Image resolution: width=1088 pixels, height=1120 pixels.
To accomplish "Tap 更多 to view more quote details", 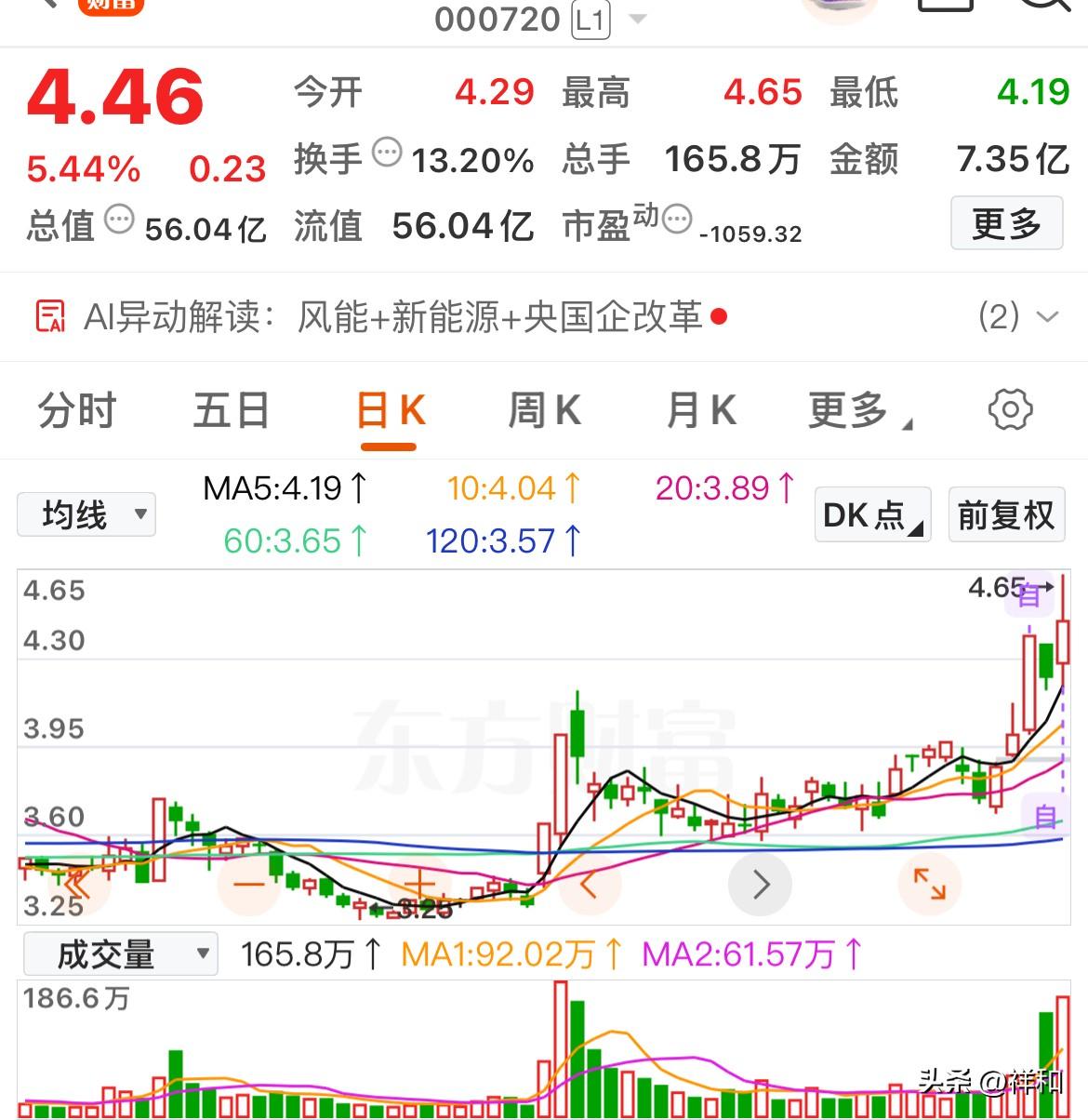I will point(1006,223).
